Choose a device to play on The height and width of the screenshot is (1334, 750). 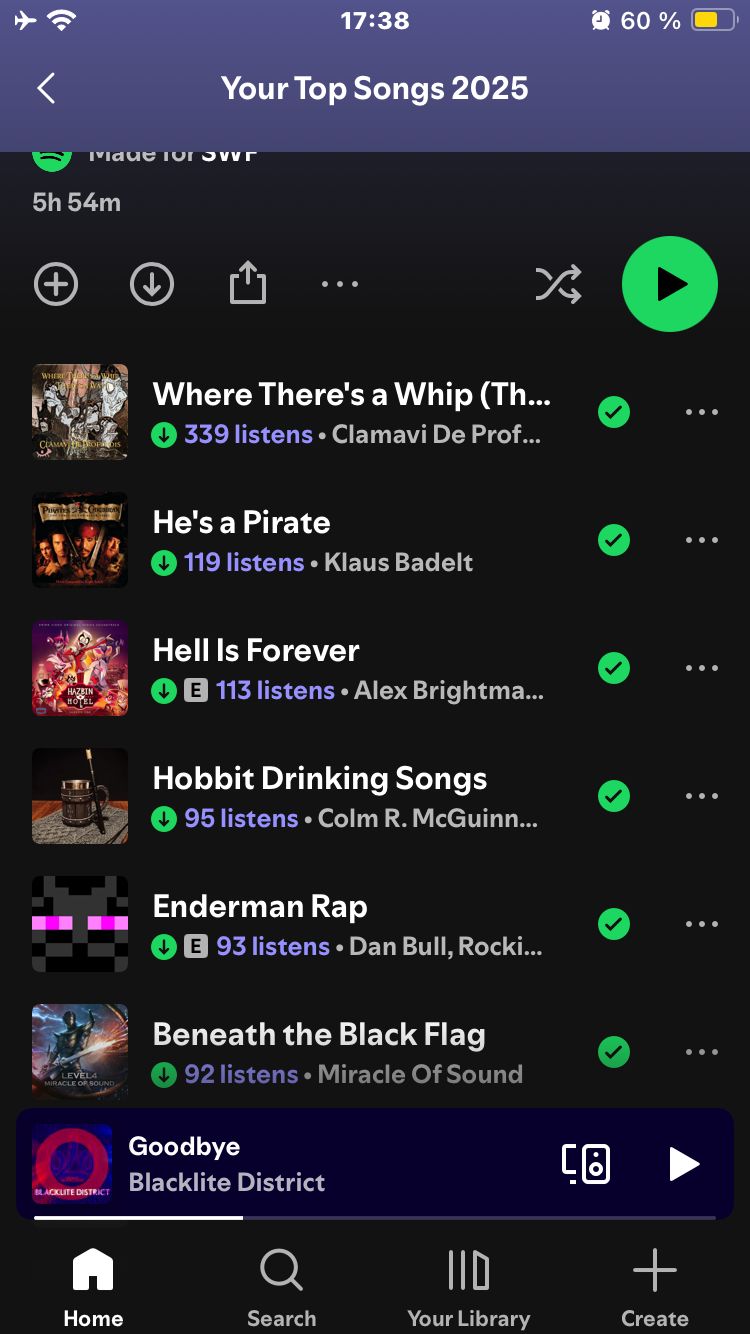tap(586, 1164)
